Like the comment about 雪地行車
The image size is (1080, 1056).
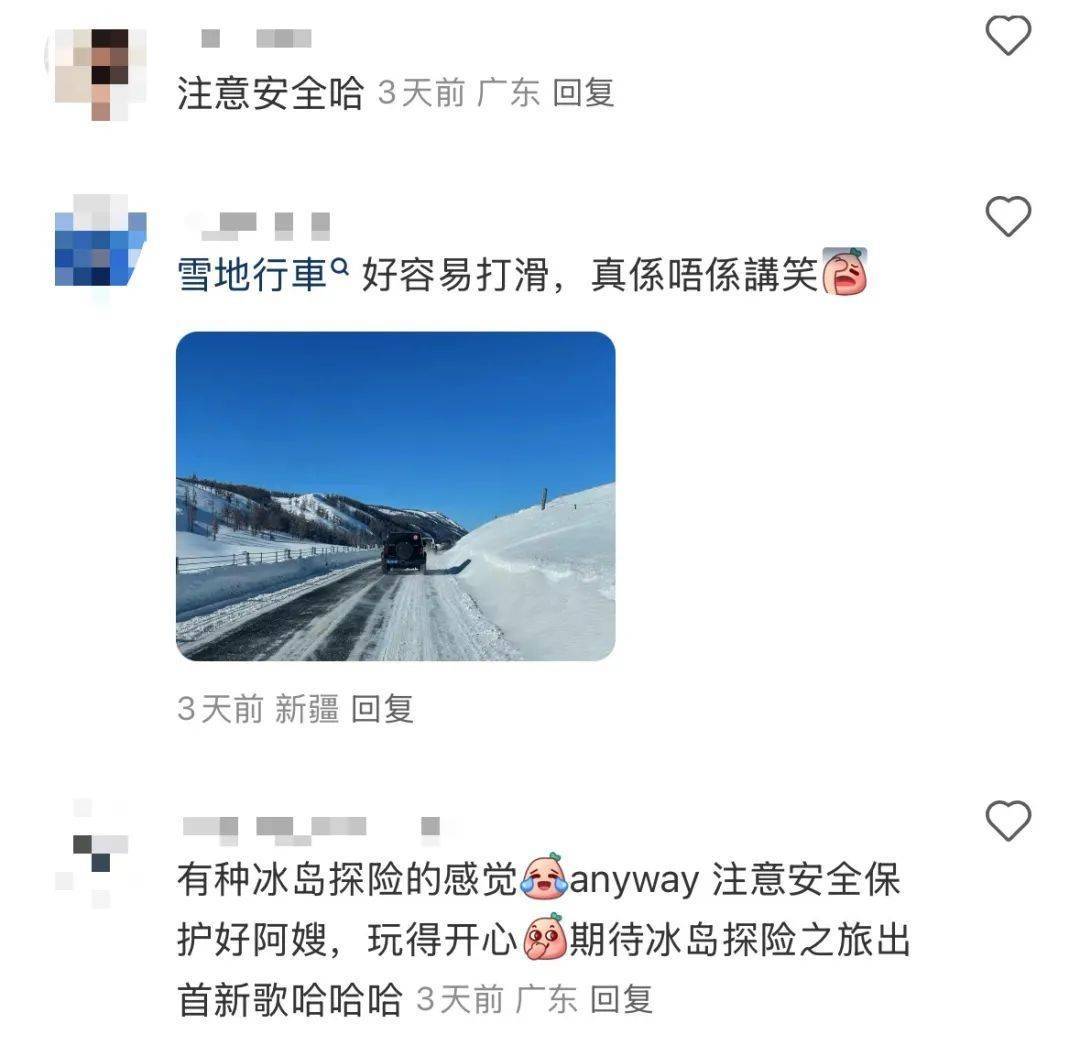[x=1008, y=216]
